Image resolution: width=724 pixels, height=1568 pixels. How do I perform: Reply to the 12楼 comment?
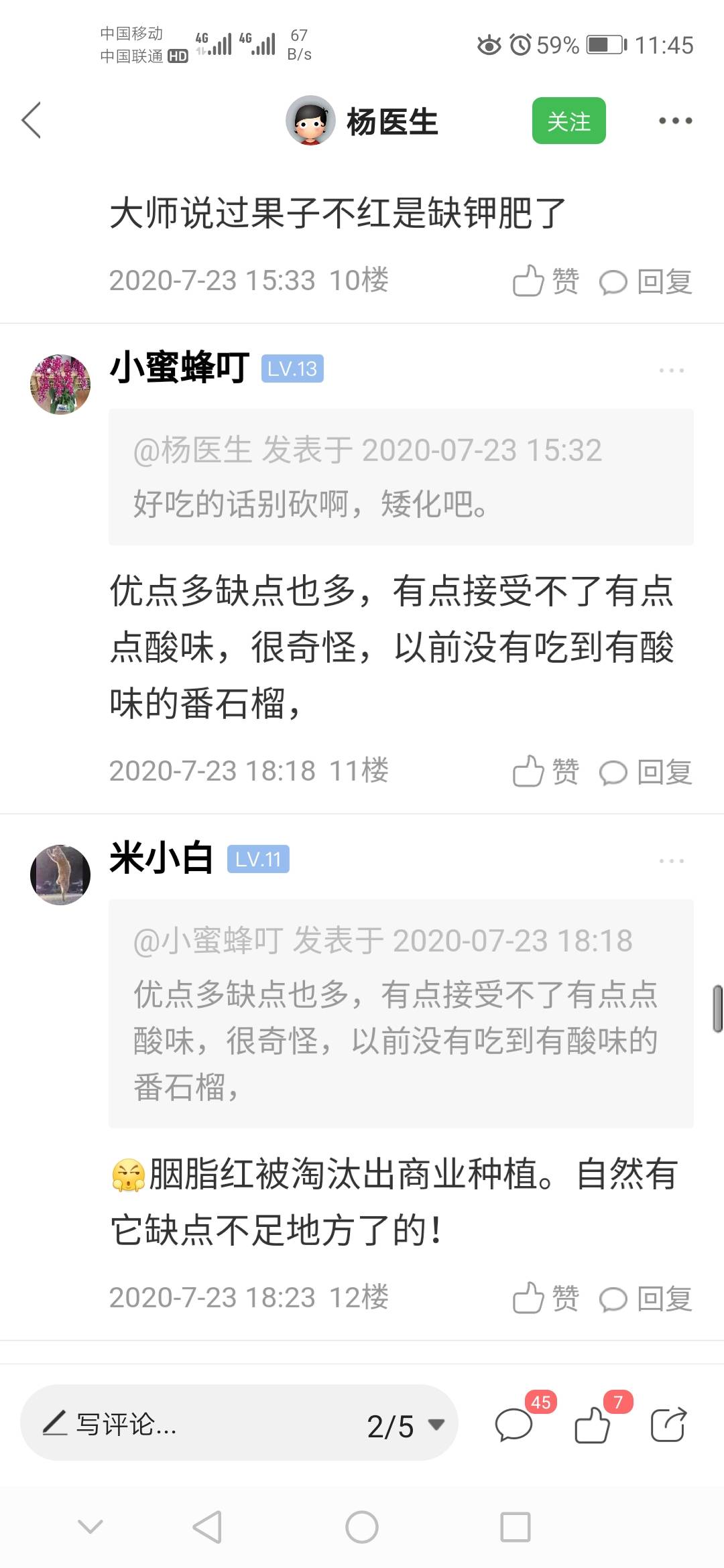click(646, 1298)
